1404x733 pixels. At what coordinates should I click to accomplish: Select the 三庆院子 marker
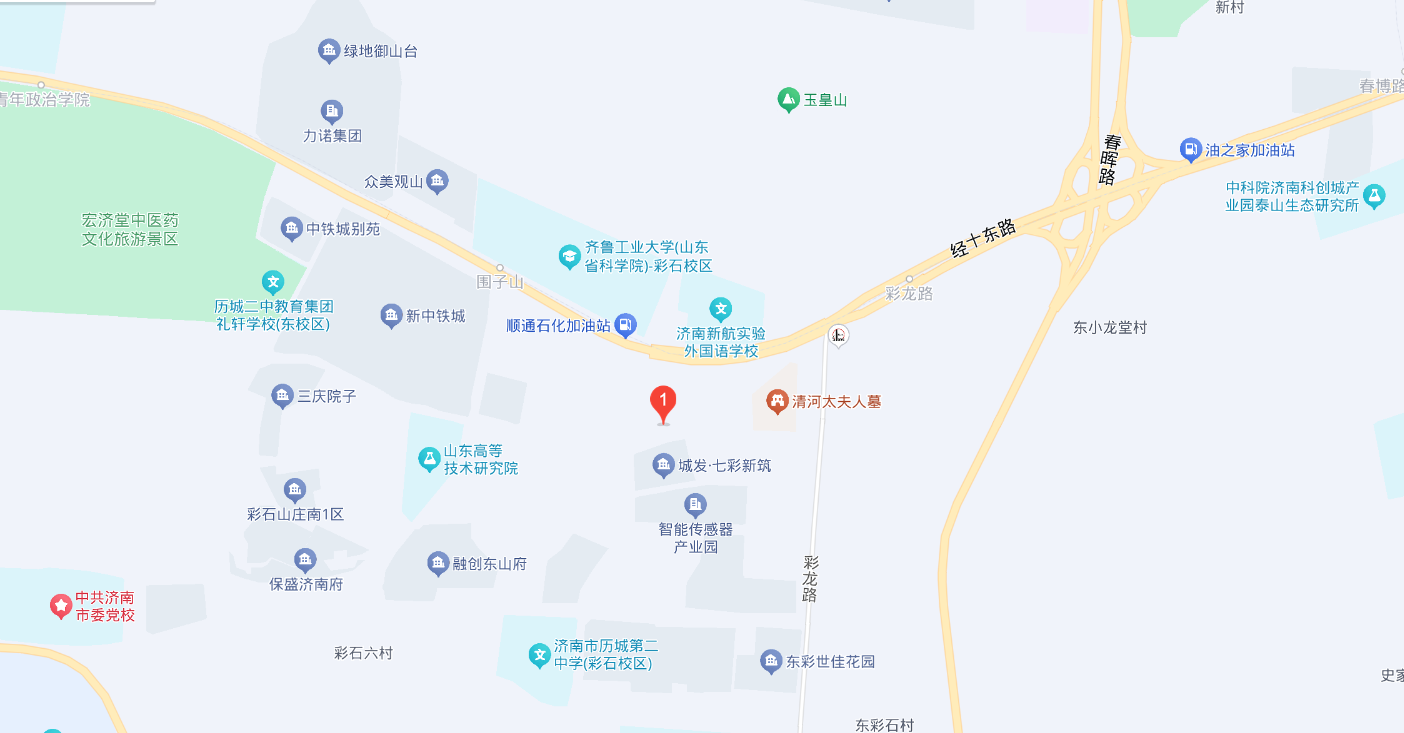pyautogui.click(x=283, y=396)
